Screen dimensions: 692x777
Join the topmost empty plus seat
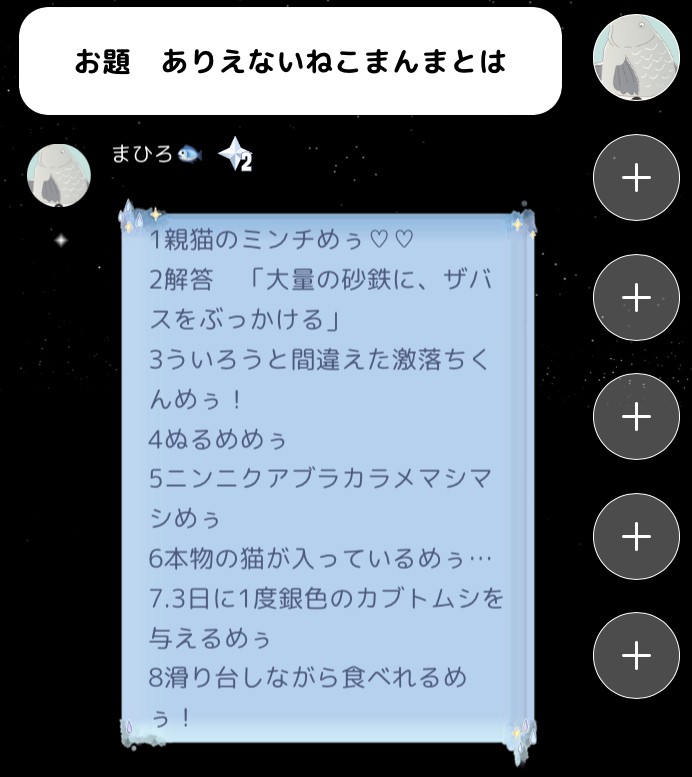pos(636,178)
